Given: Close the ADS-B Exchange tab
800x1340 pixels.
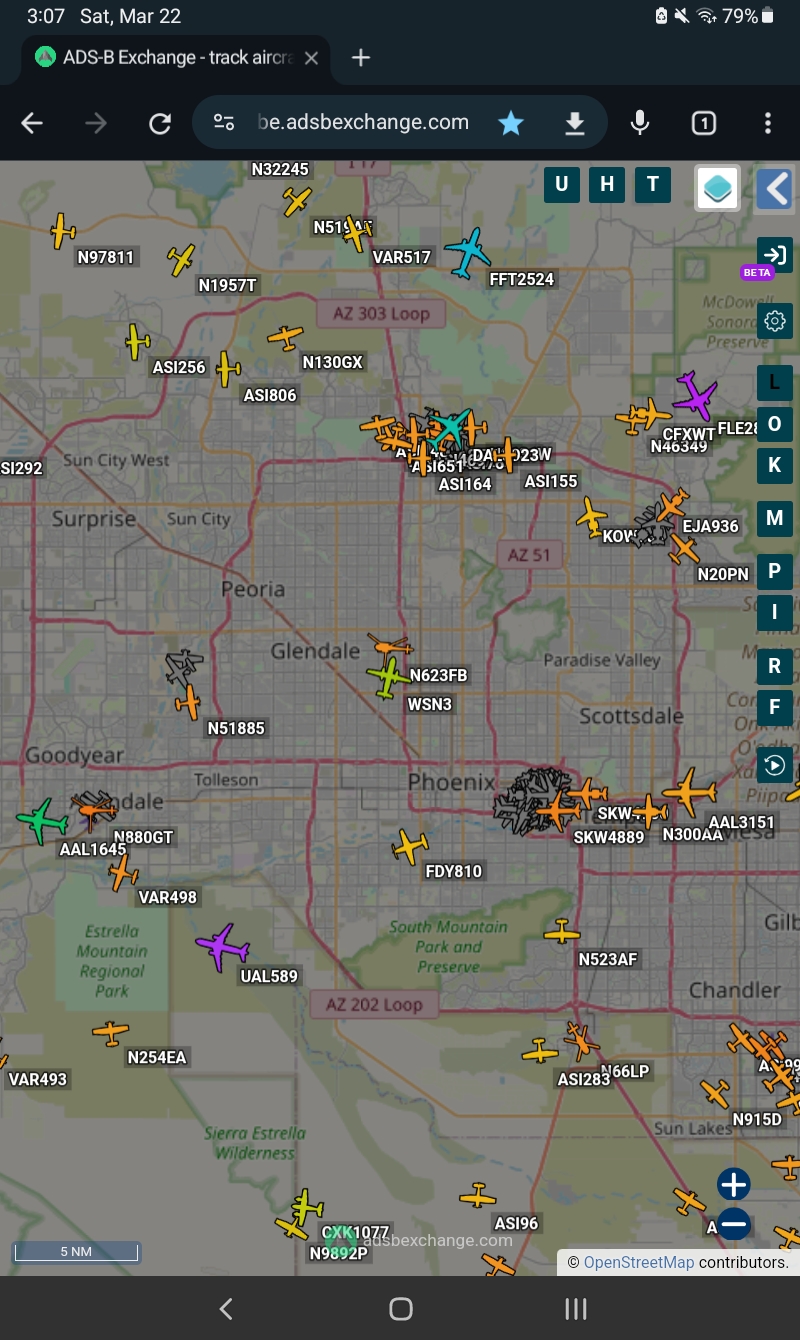Looking at the screenshot, I should 311,58.
